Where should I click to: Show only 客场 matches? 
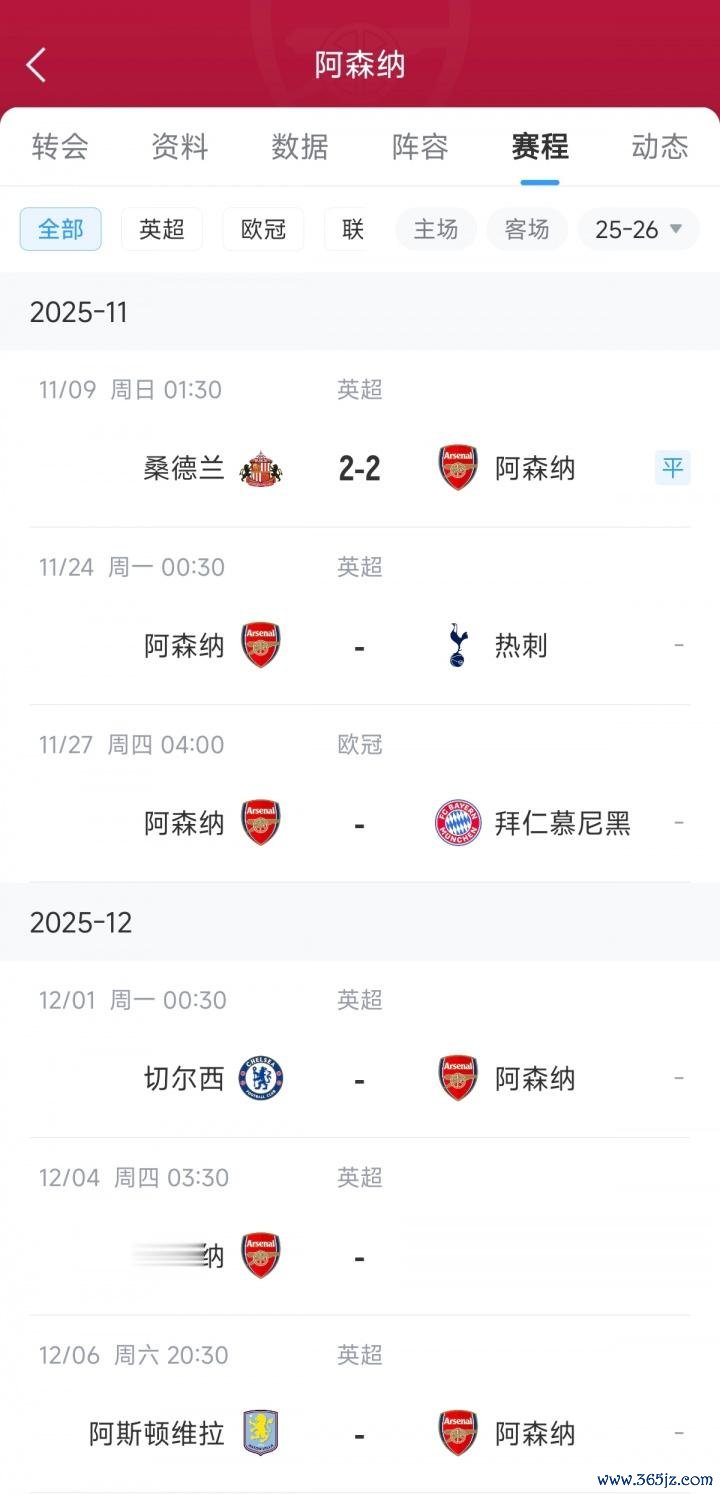527,229
